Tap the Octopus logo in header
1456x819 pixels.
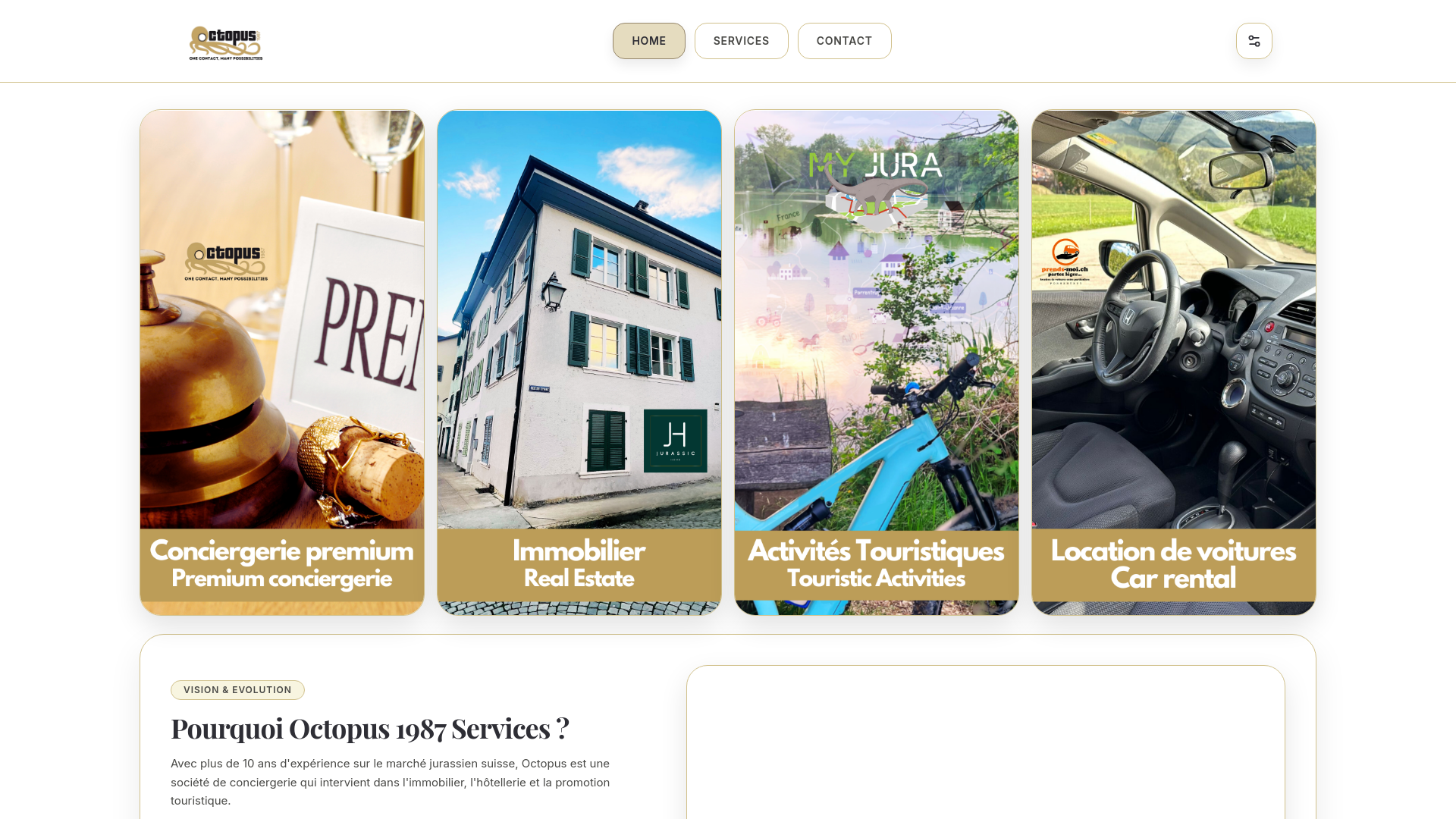[x=226, y=42]
